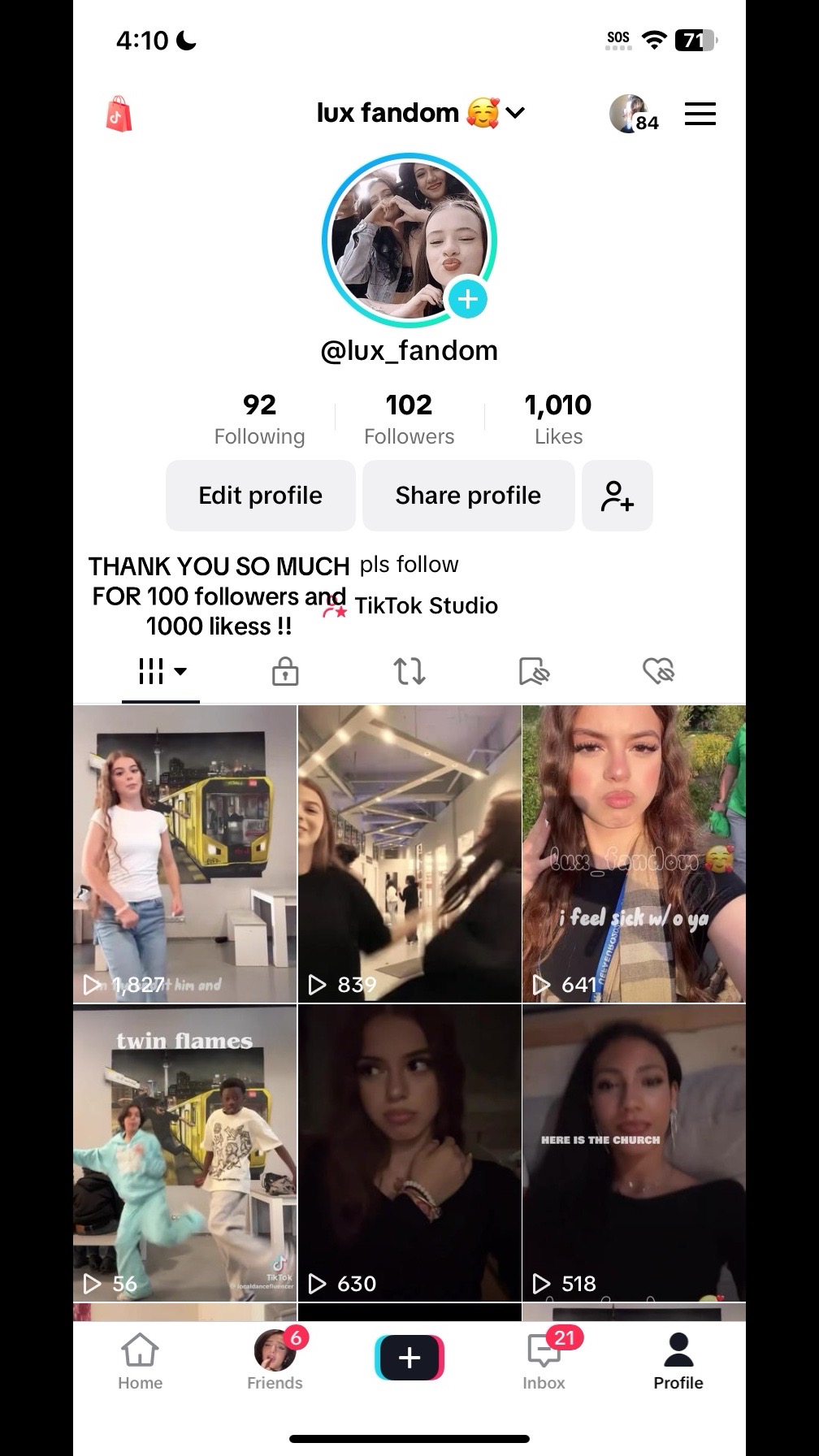Open the TikTok Shop bag icon
Screen dimensions: 819x1456
click(119, 114)
